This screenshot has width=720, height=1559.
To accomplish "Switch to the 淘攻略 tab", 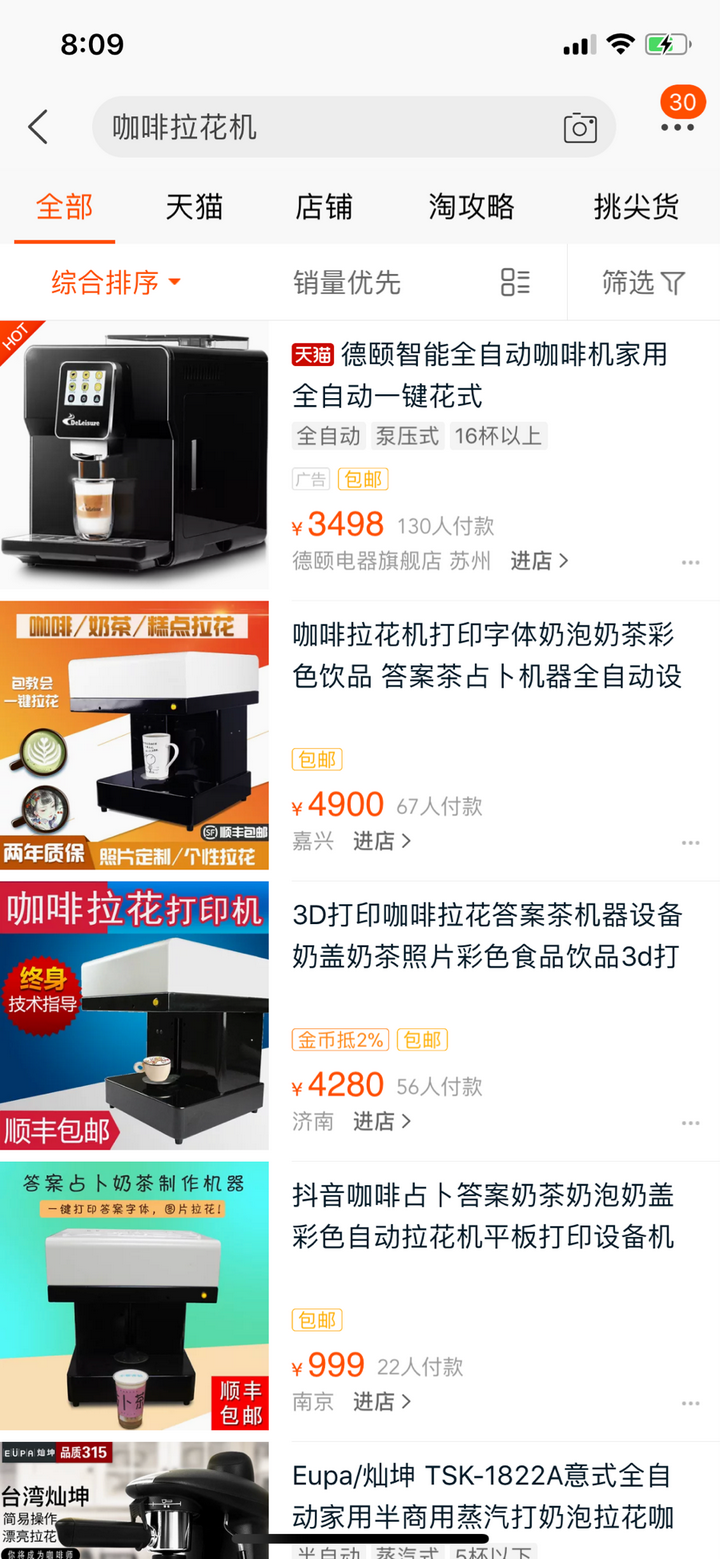I will click(471, 207).
